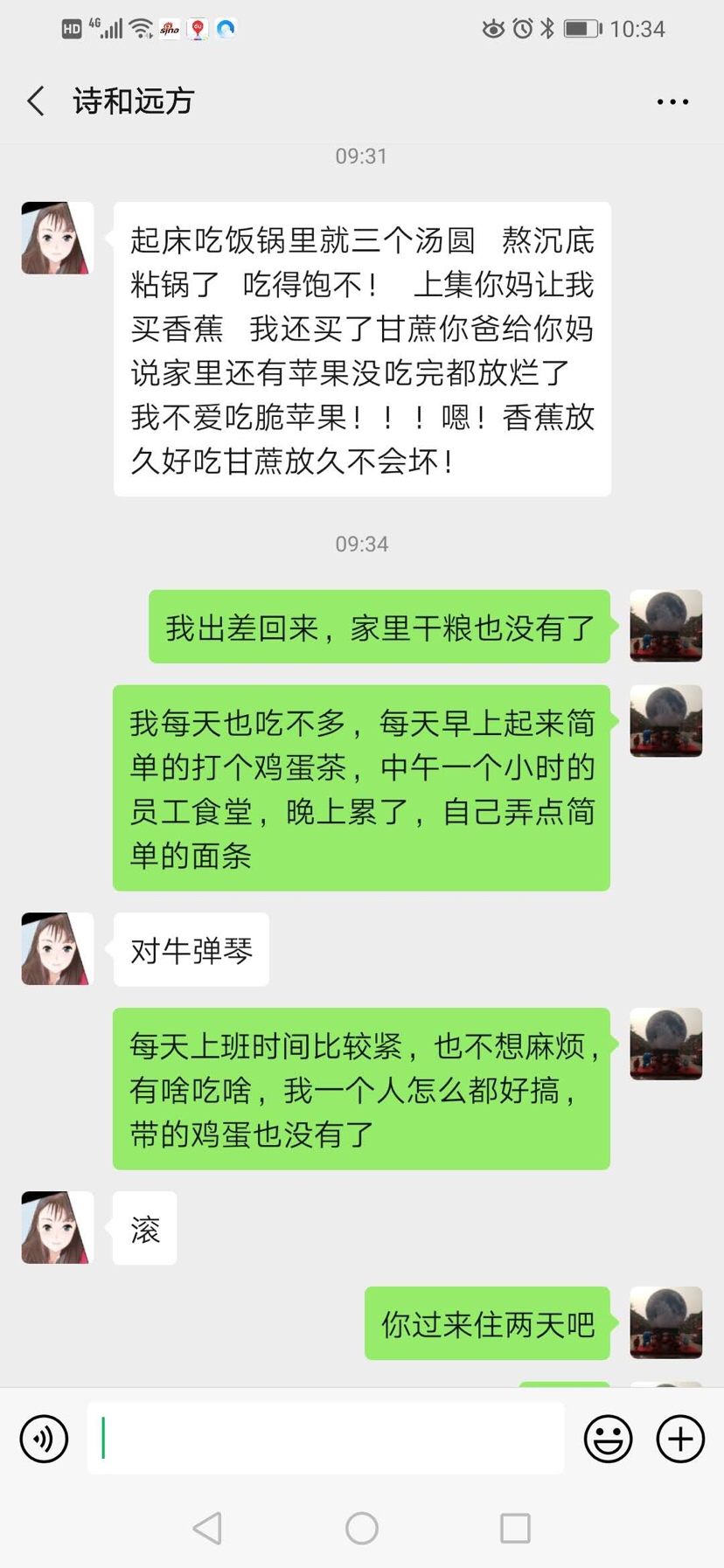Open the plus attachments menu
The width and height of the screenshot is (724, 1568).
[680, 1438]
